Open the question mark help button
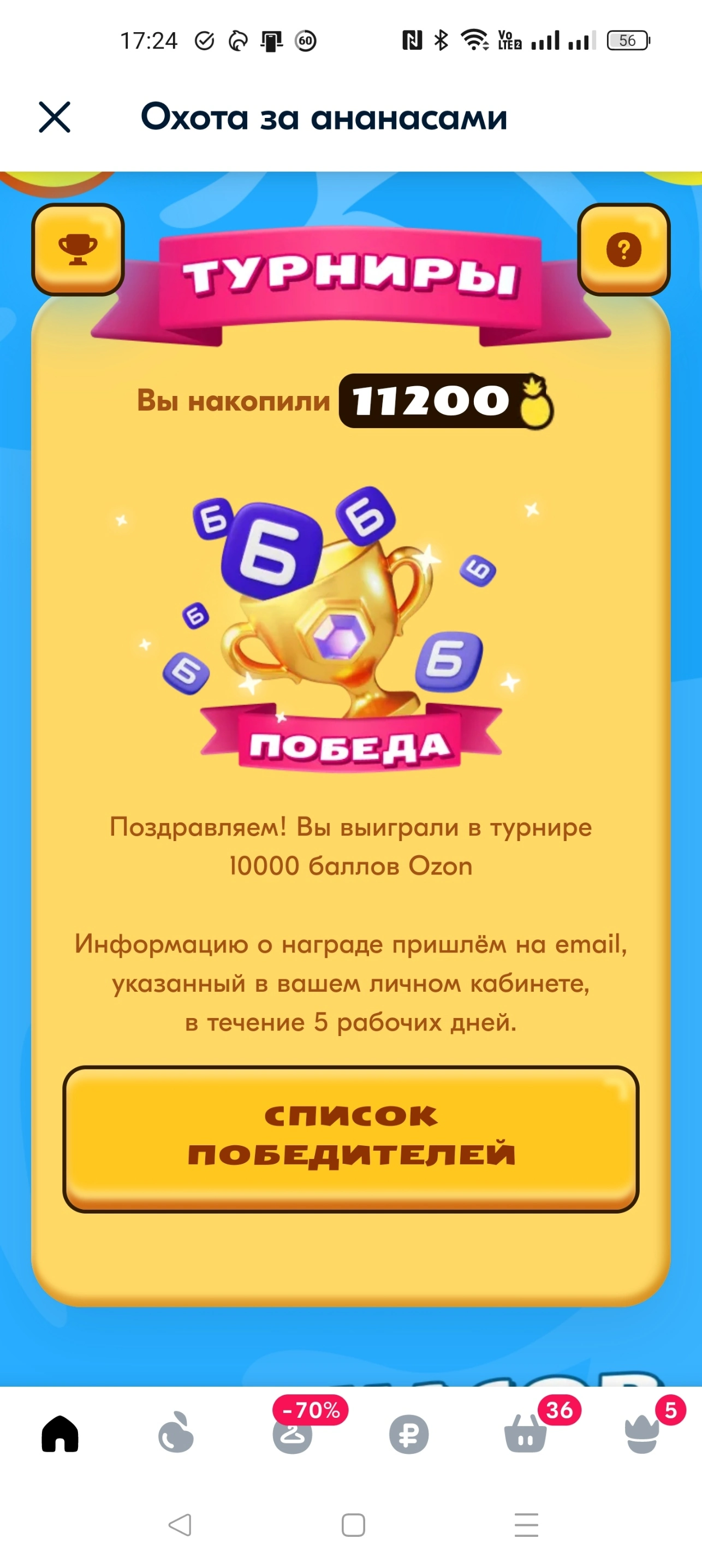The width and height of the screenshot is (702, 1568). pyautogui.click(x=623, y=250)
